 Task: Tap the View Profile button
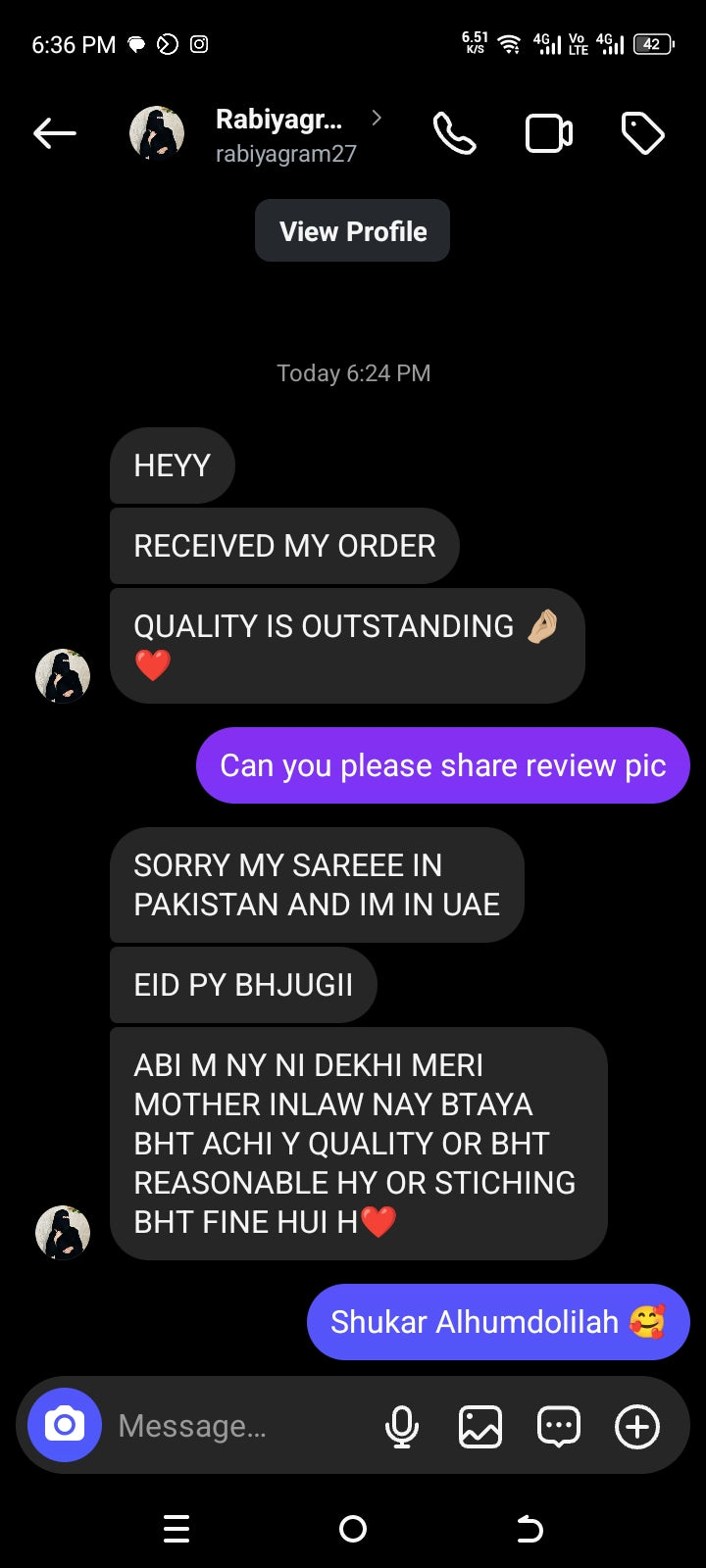click(353, 231)
